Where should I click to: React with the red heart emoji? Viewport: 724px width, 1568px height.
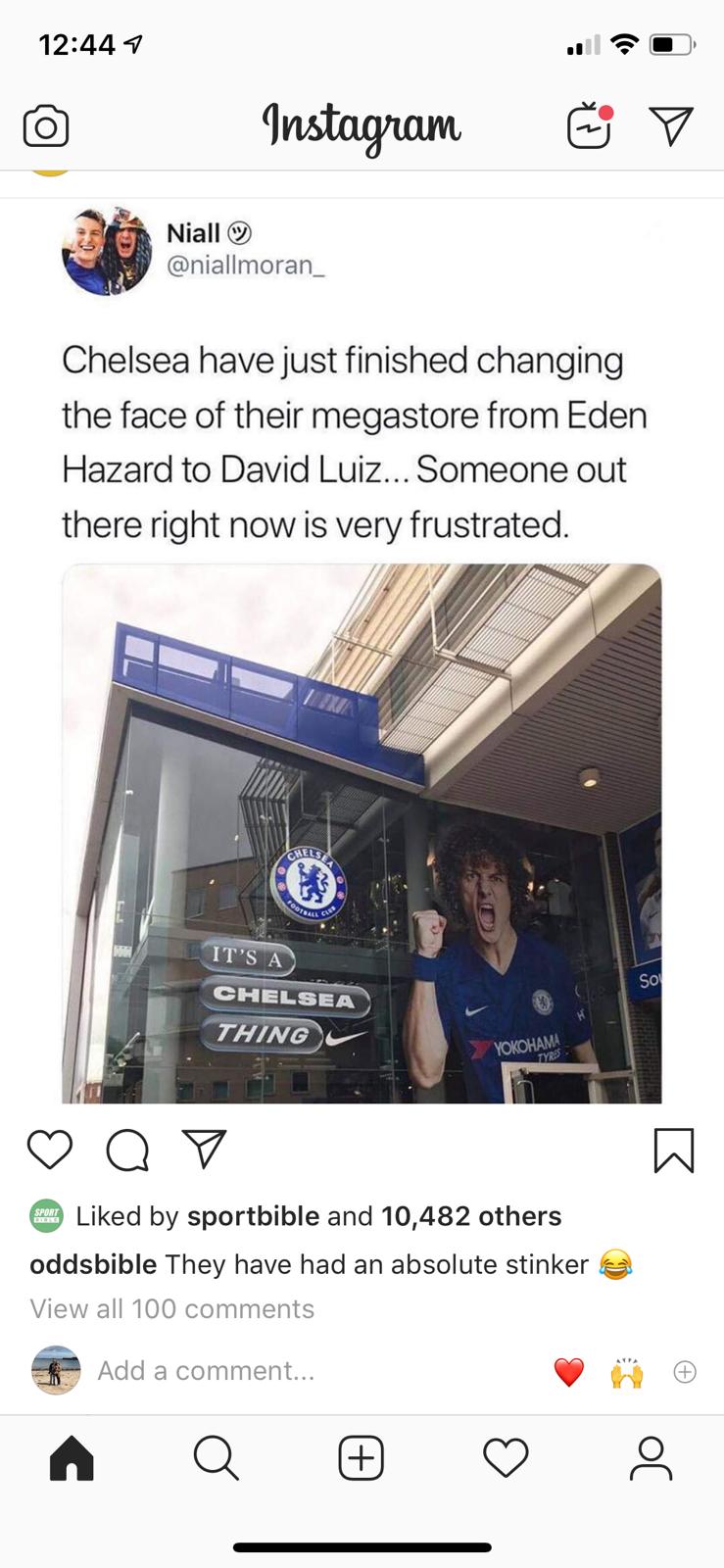569,1372
